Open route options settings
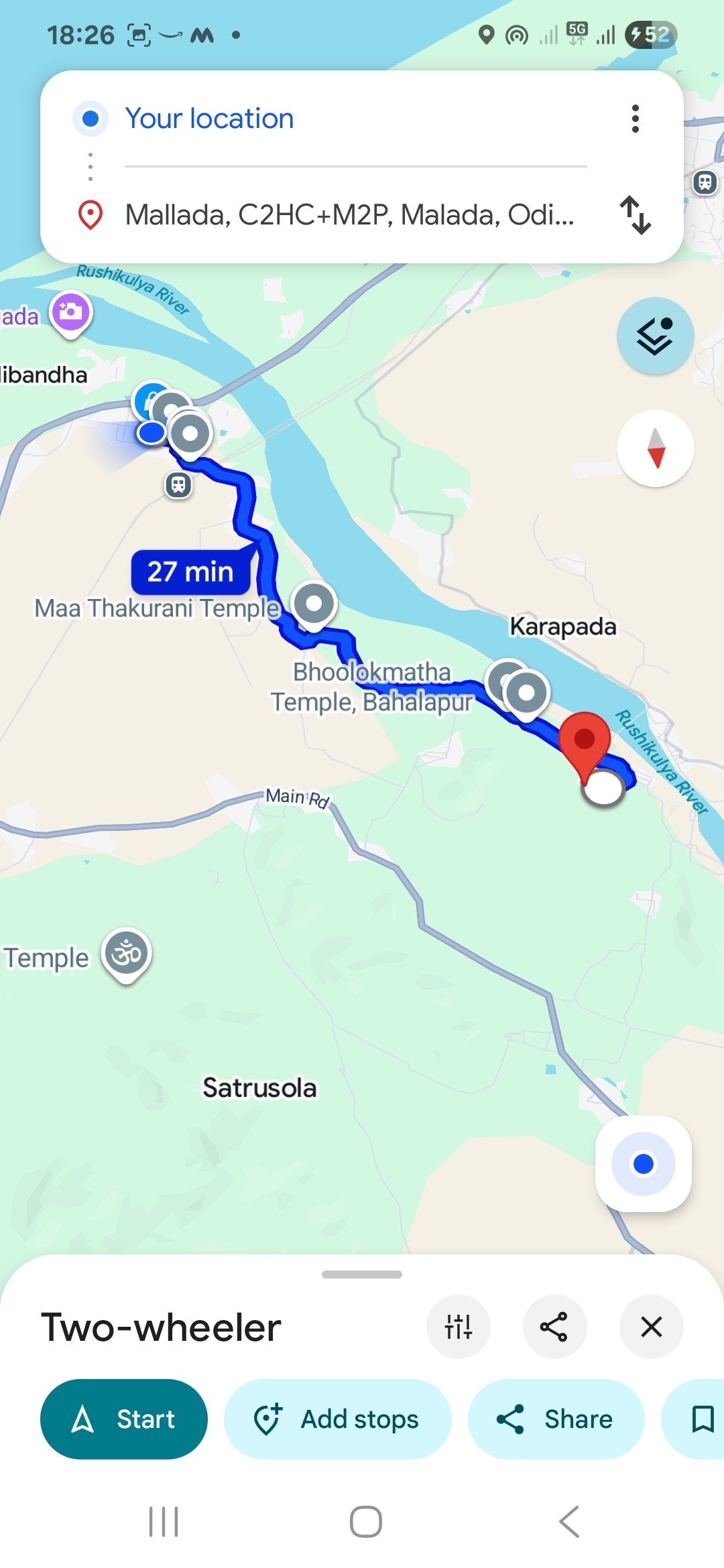This screenshot has height=1568, width=724. click(x=459, y=1327)
